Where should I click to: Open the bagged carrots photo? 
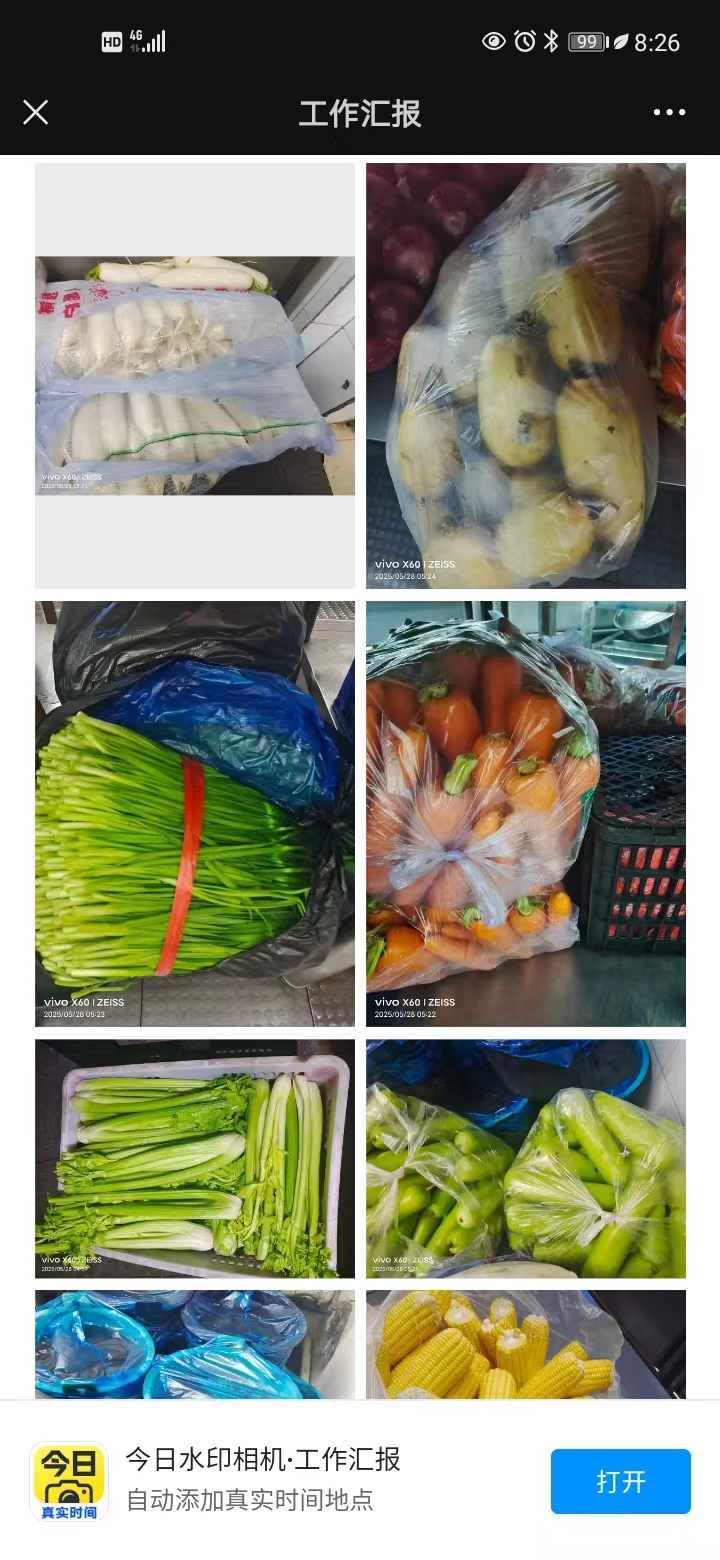click(526, 813)
